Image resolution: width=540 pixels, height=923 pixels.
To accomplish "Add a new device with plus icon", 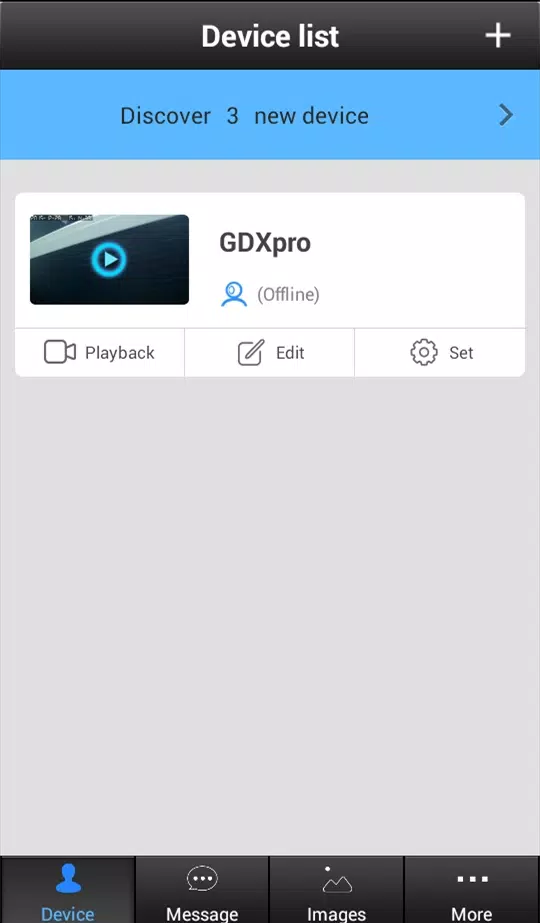I will [498, 36].
